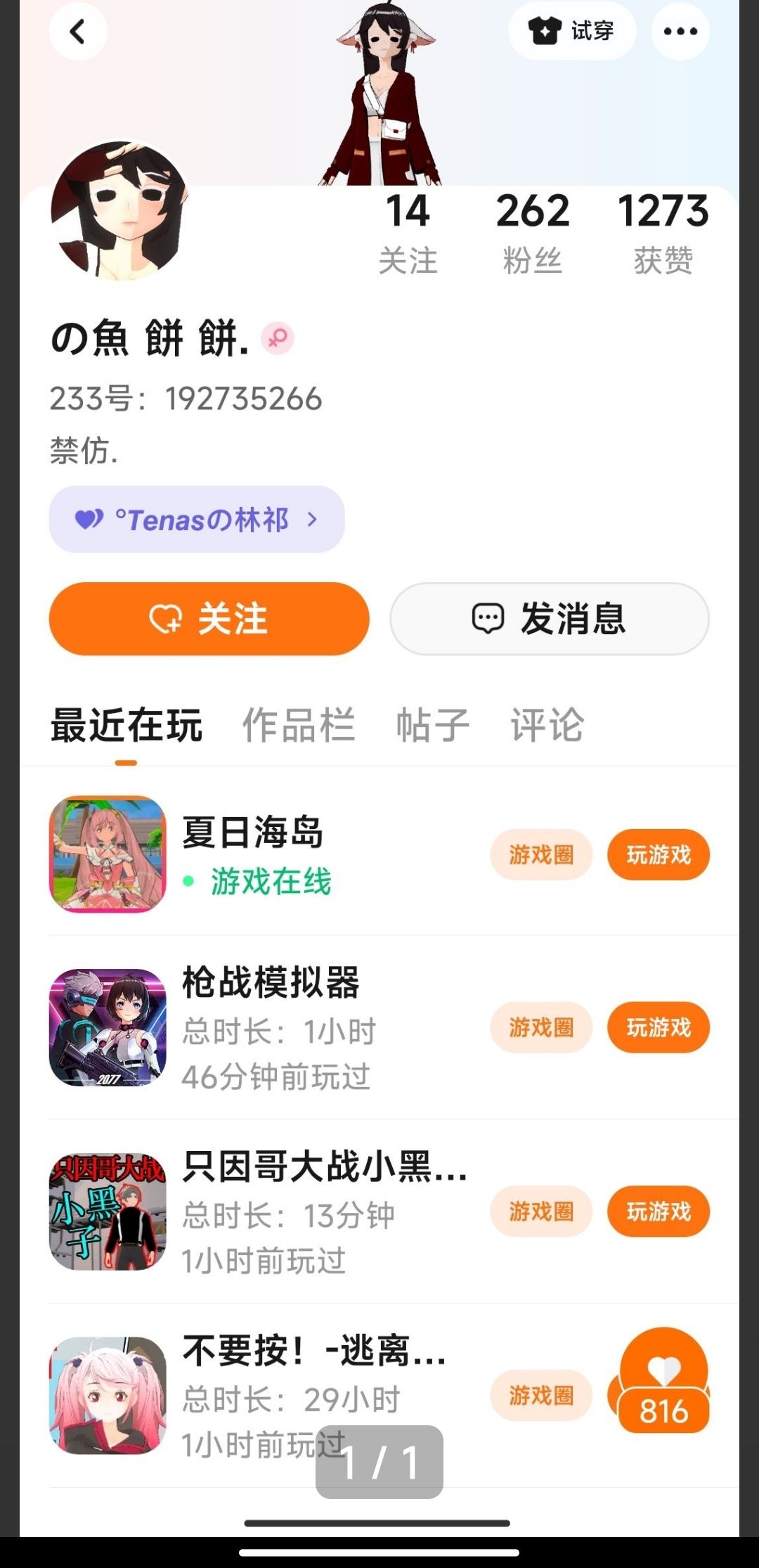The image size is (759, 1568).
Task: Tap 发消息 to send a message
Action: 550,619
